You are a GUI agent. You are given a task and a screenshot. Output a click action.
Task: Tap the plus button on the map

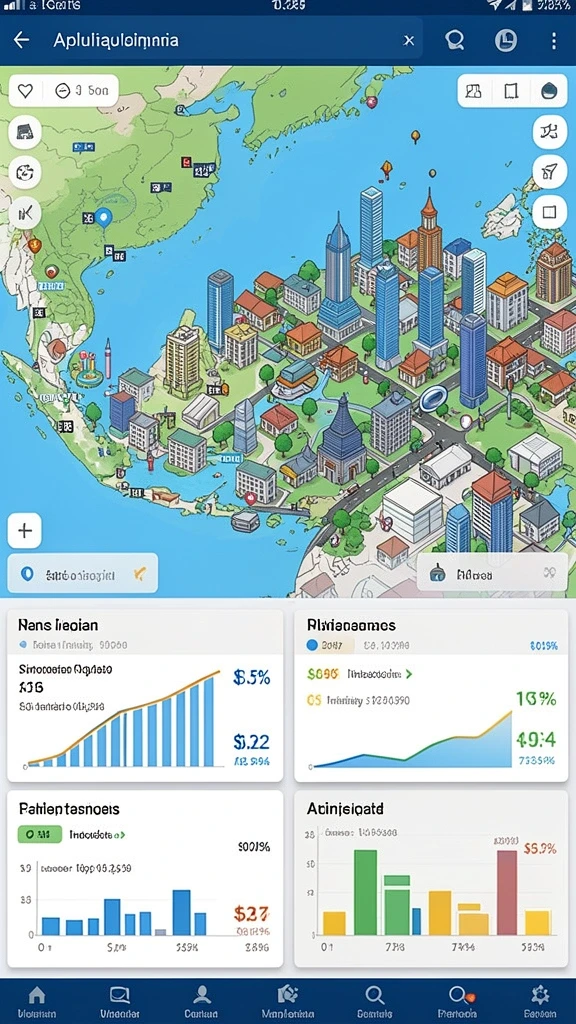click(x=25, y=530)
